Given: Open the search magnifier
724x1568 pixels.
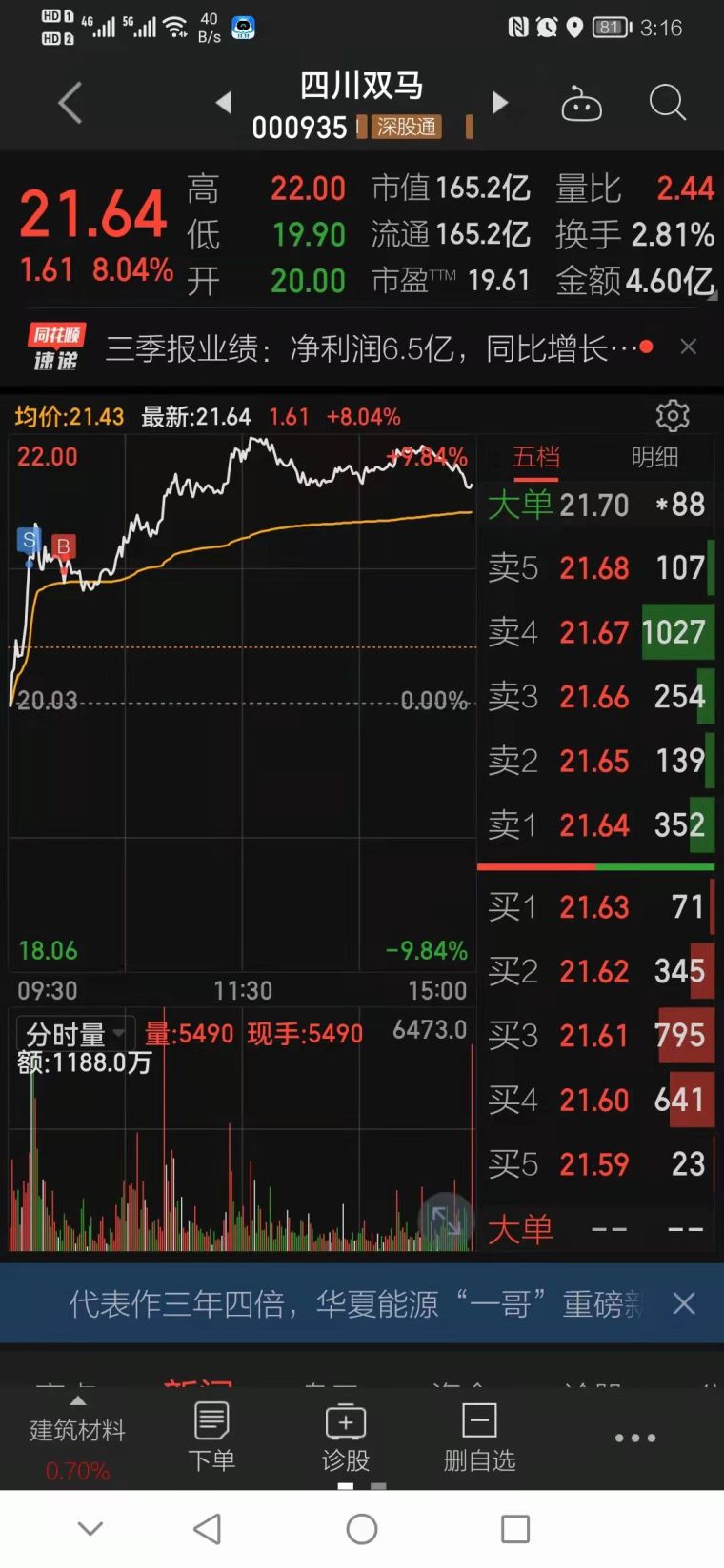Looking at the screenshot, I should pos(667,102).
